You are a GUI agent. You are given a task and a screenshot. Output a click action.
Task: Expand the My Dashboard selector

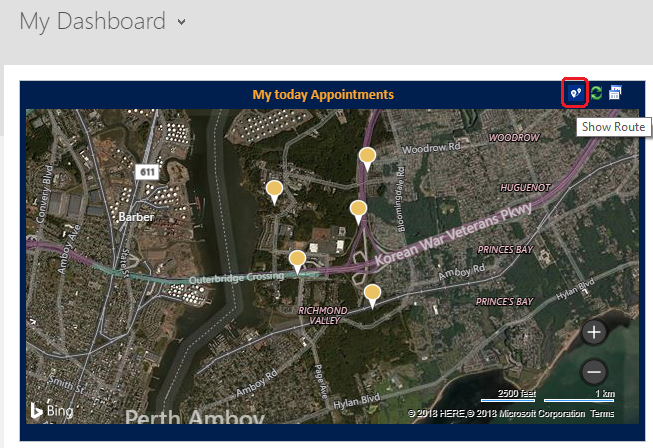tap(181, 21)
